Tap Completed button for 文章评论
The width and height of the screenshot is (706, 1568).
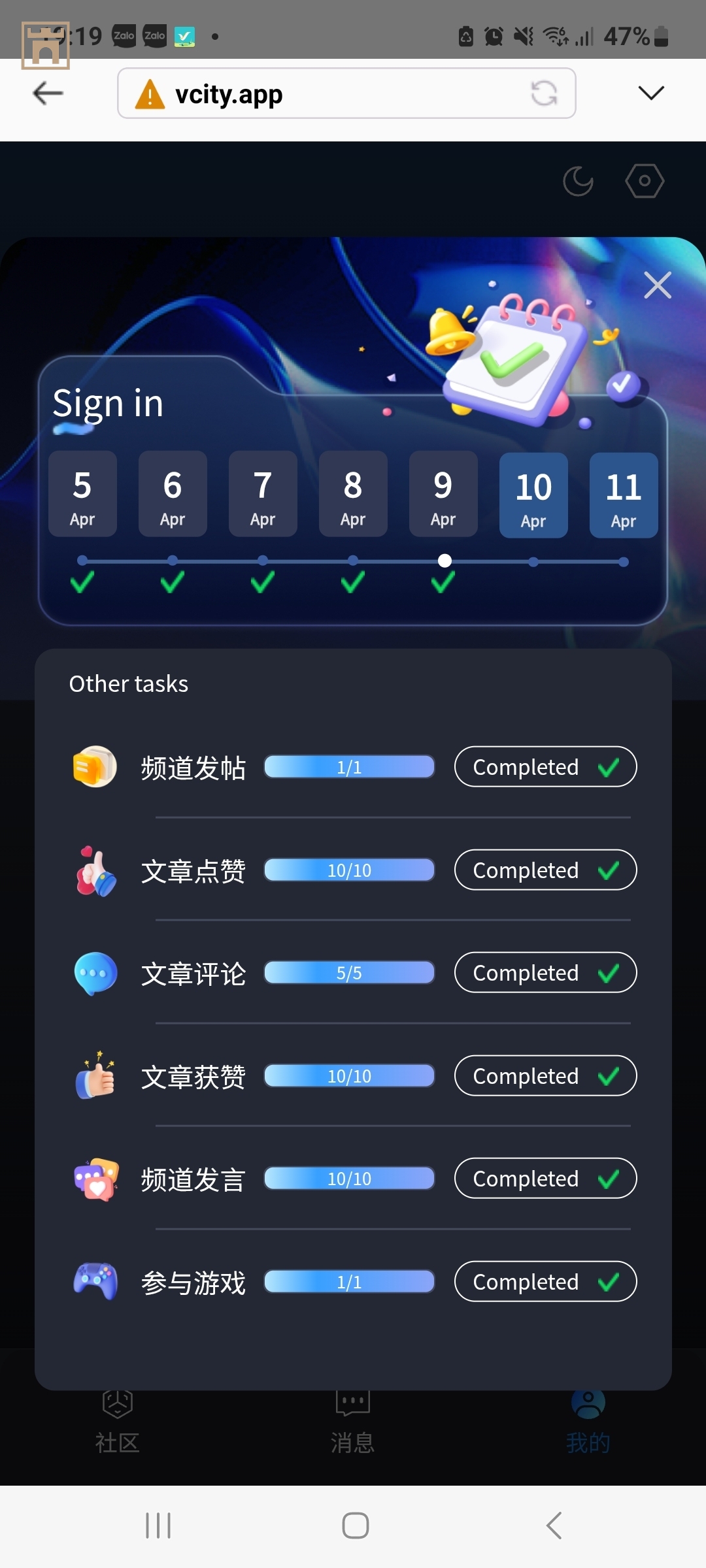coord(545,973)
